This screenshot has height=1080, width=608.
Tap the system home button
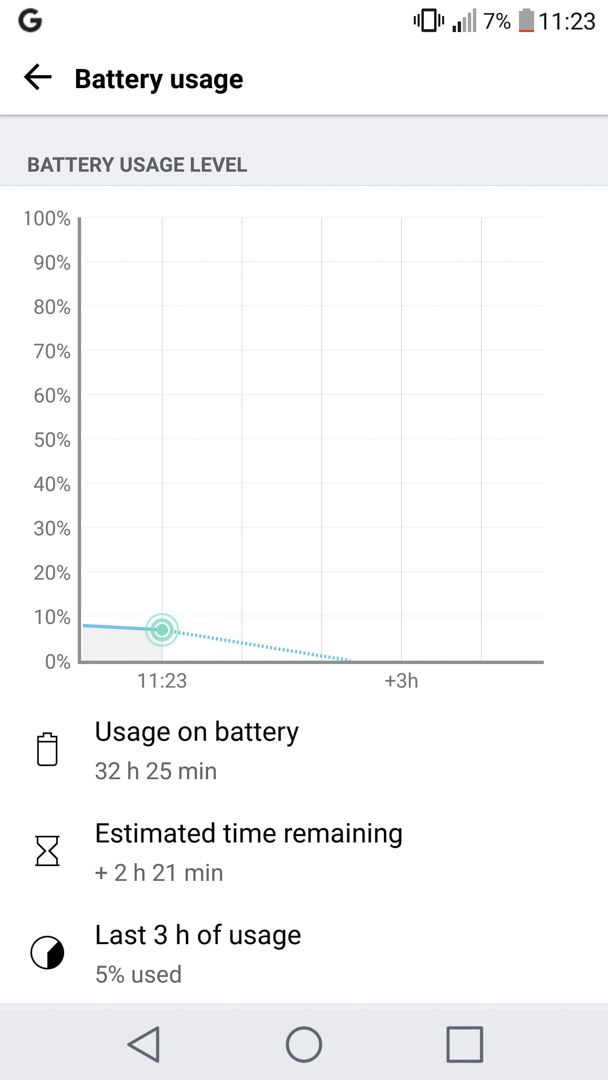pyautogui.click(x=304, y=1044)
